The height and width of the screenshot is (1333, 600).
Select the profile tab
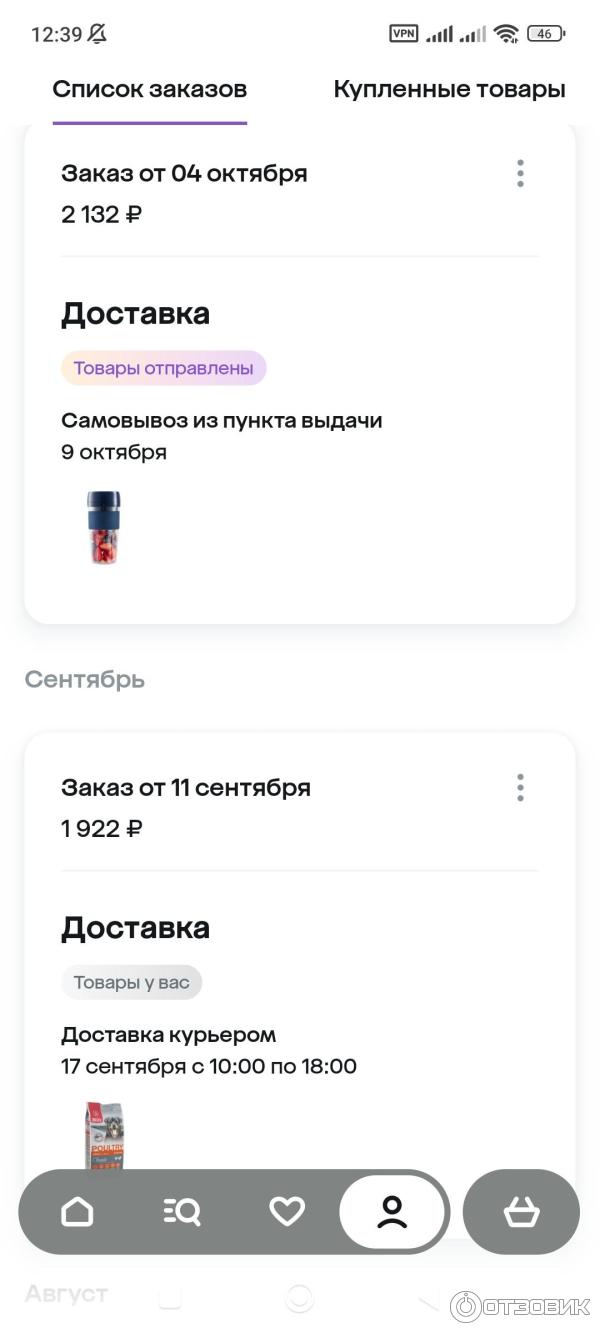pos(392,1212)
